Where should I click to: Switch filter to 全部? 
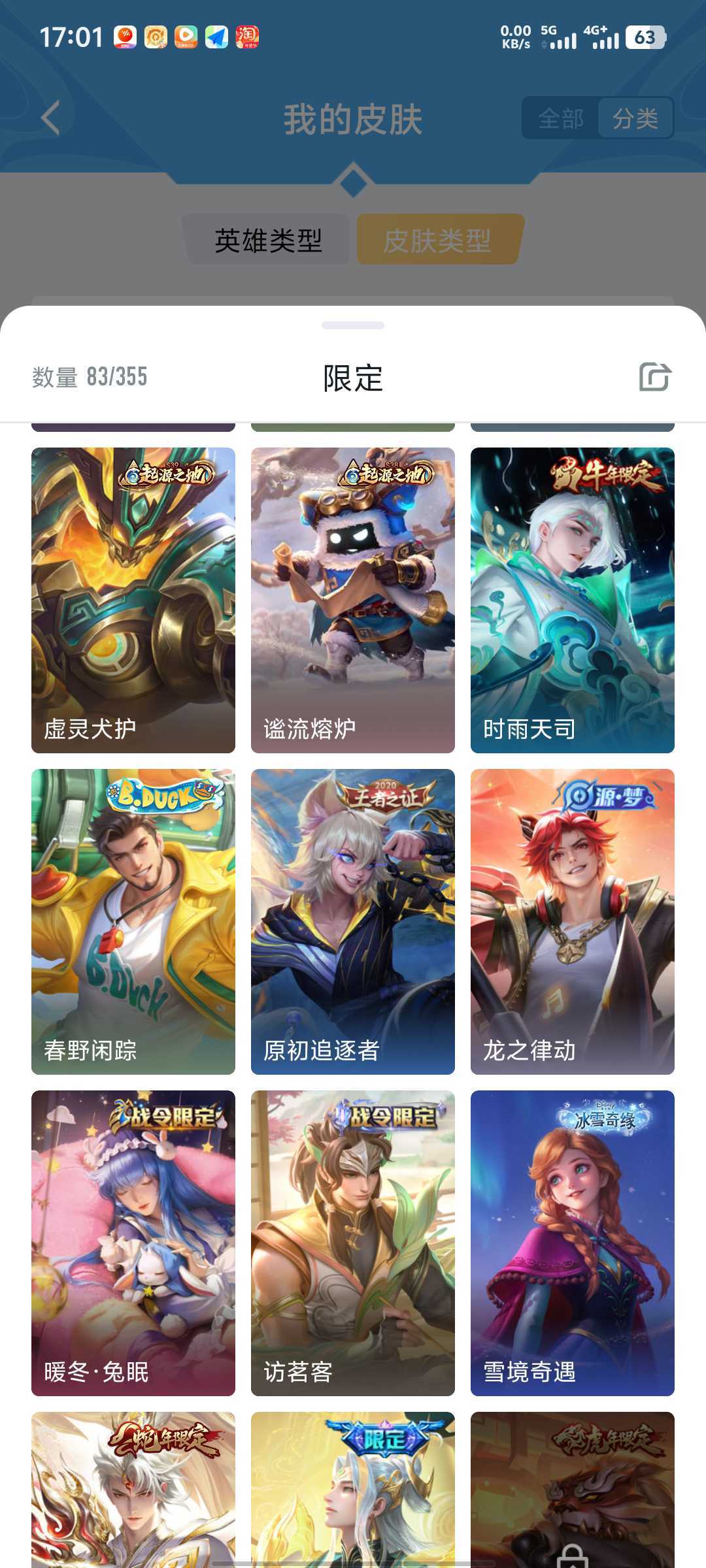[x=560, y=118]
